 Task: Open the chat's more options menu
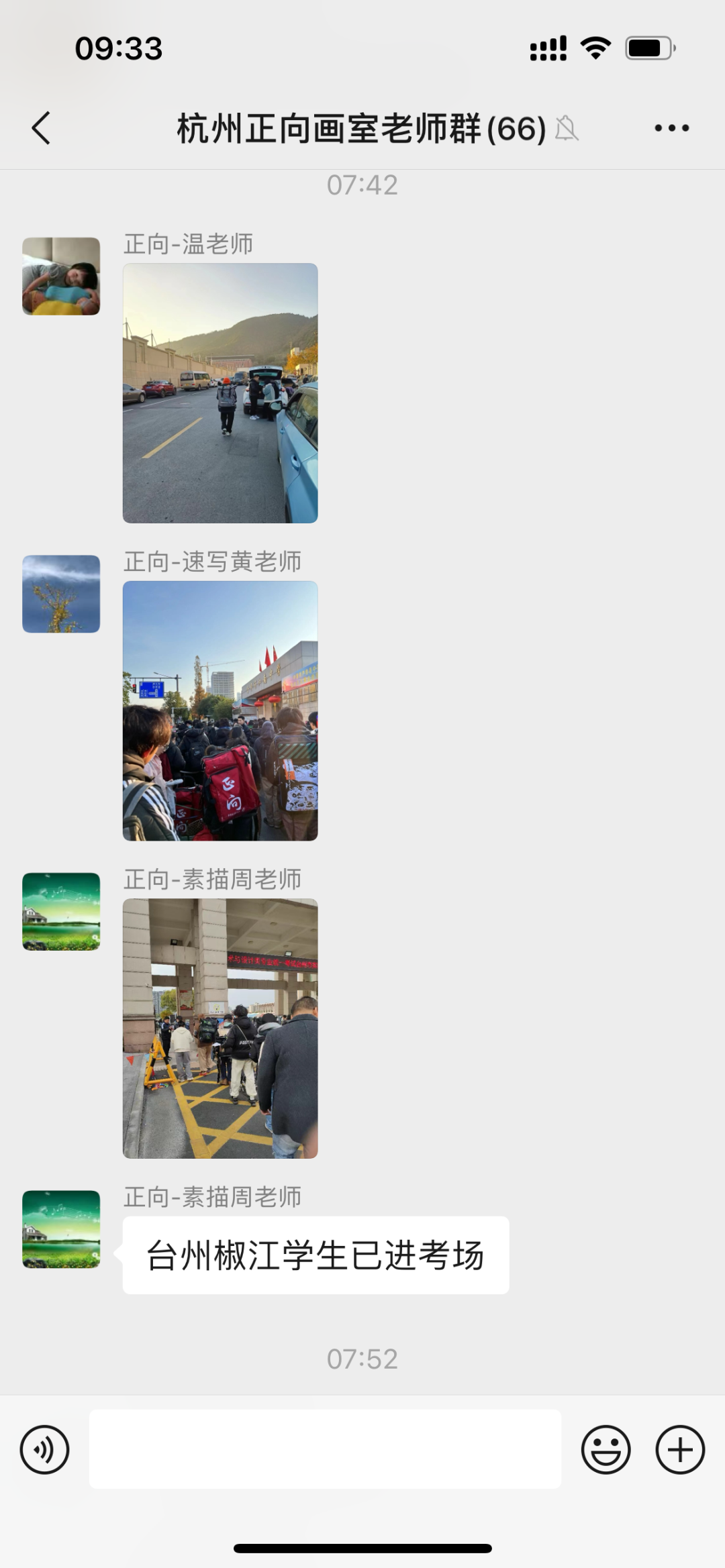[671, 128]
